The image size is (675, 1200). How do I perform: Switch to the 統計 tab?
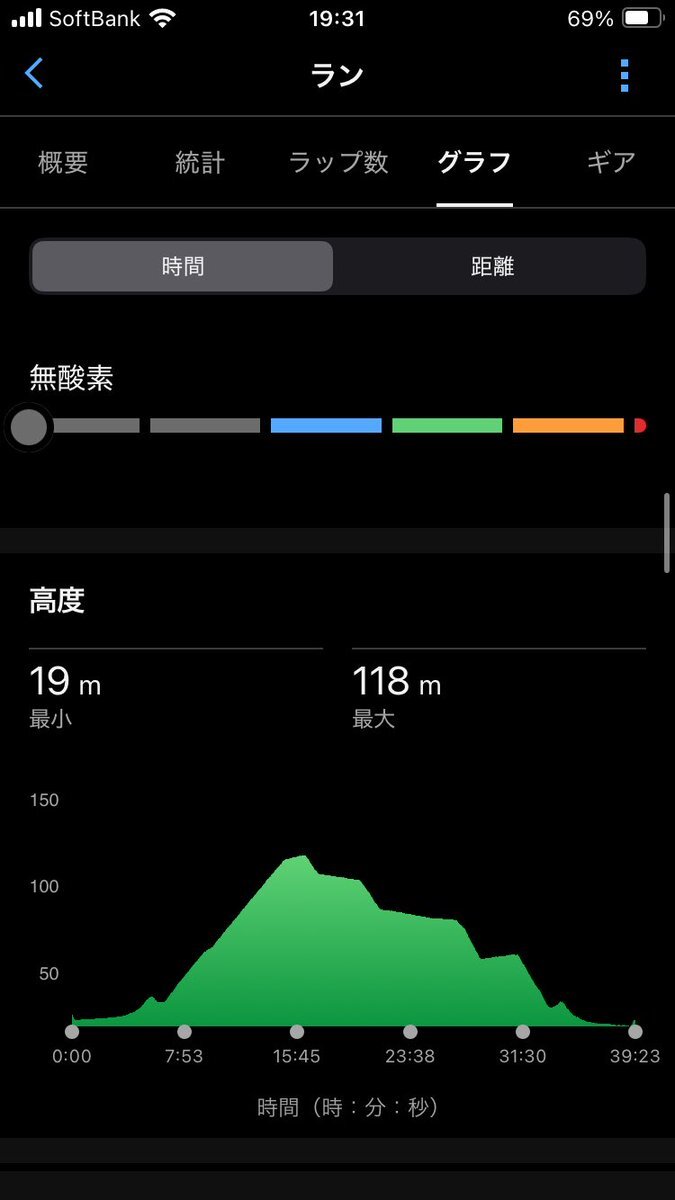[x=200, y=162]
